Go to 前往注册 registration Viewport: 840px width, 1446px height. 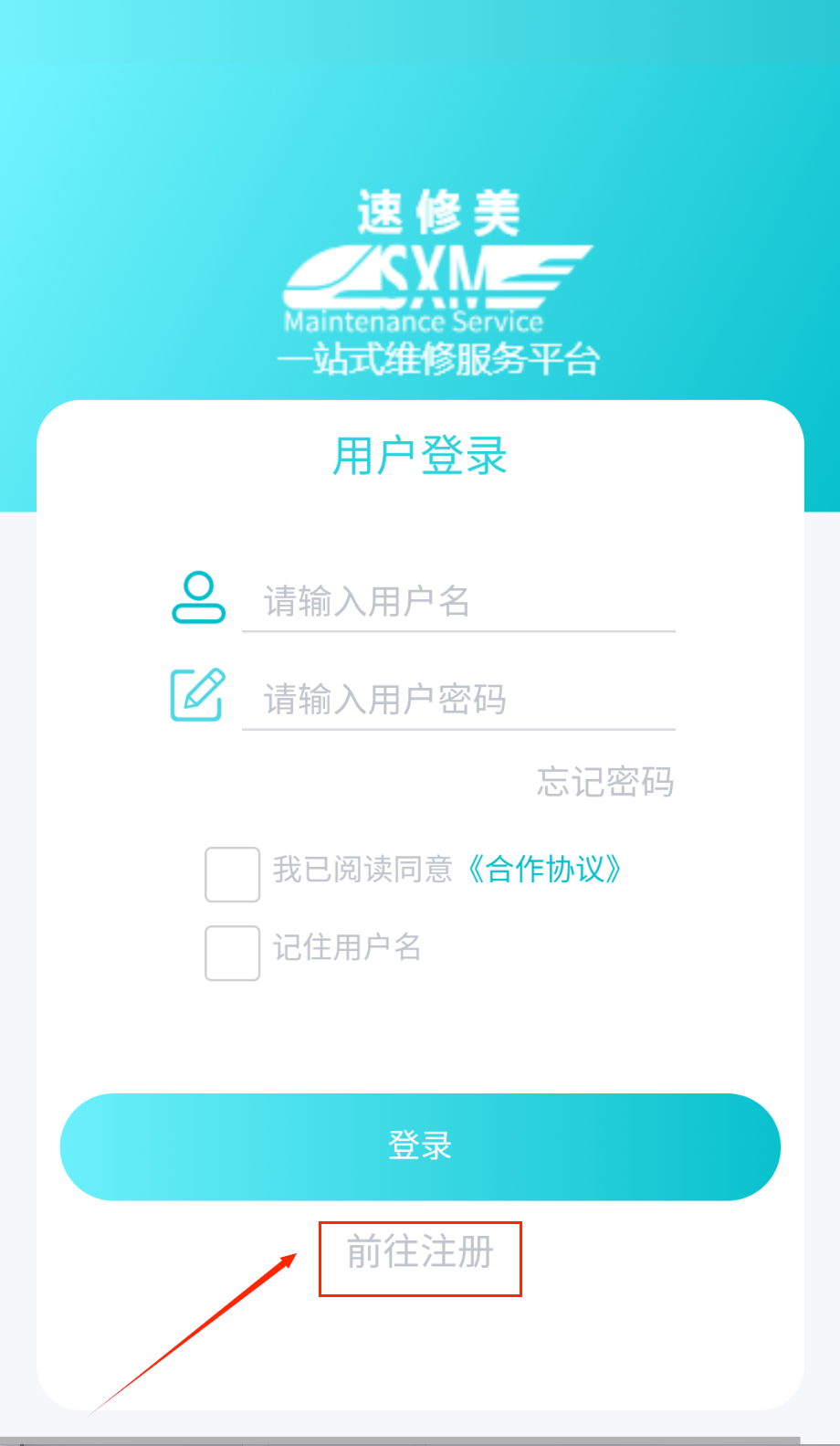(x=420, y=1252)
